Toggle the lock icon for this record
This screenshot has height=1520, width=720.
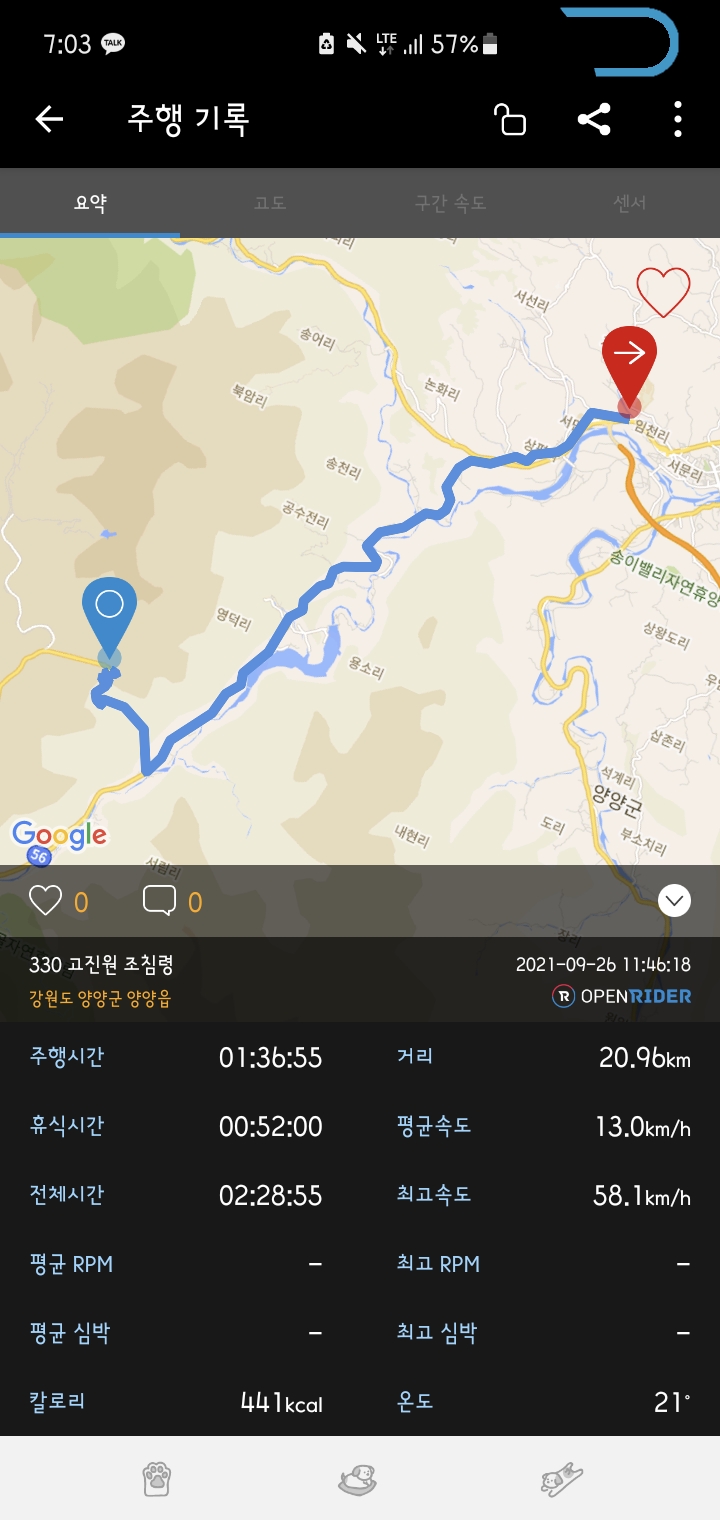[x=510, y=120]
